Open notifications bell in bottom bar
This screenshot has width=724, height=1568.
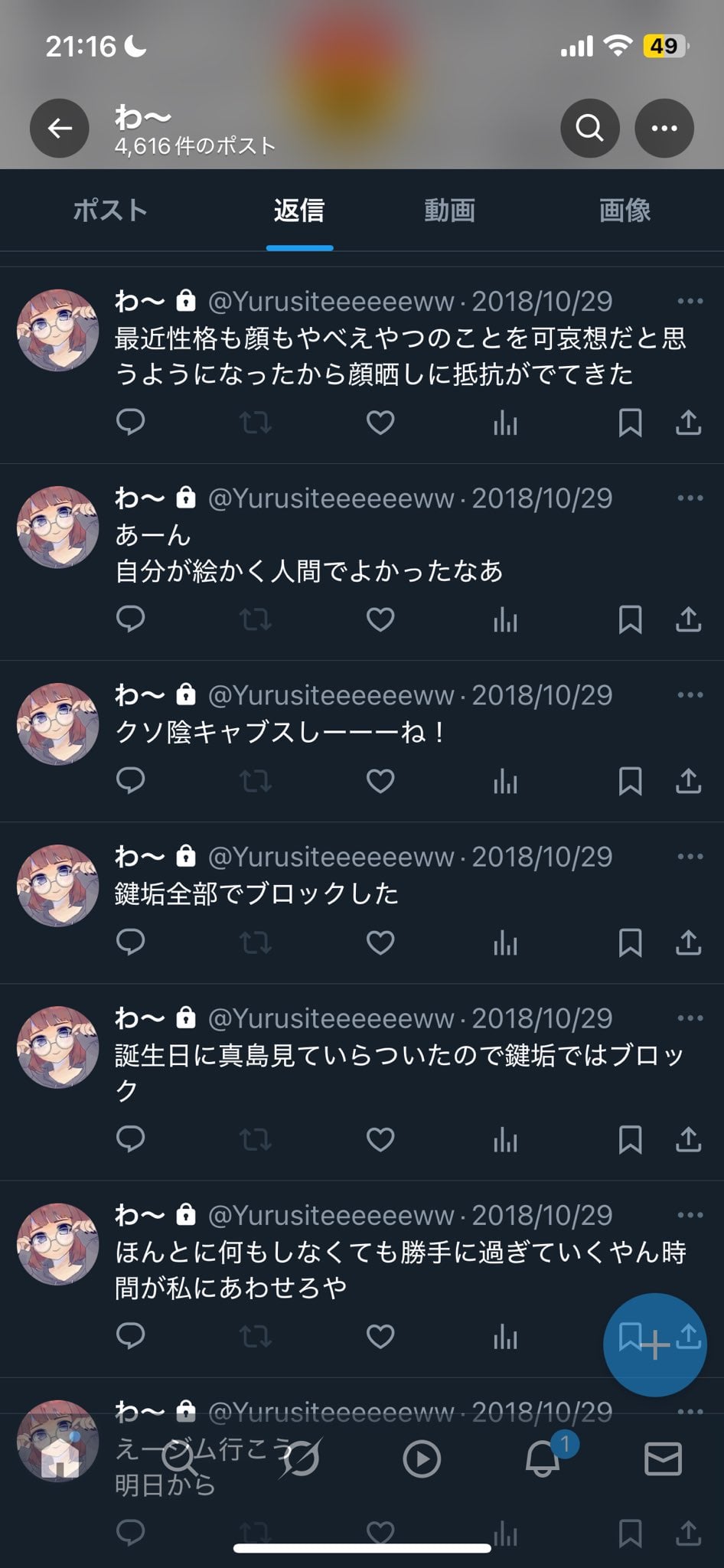point(543,1459)
